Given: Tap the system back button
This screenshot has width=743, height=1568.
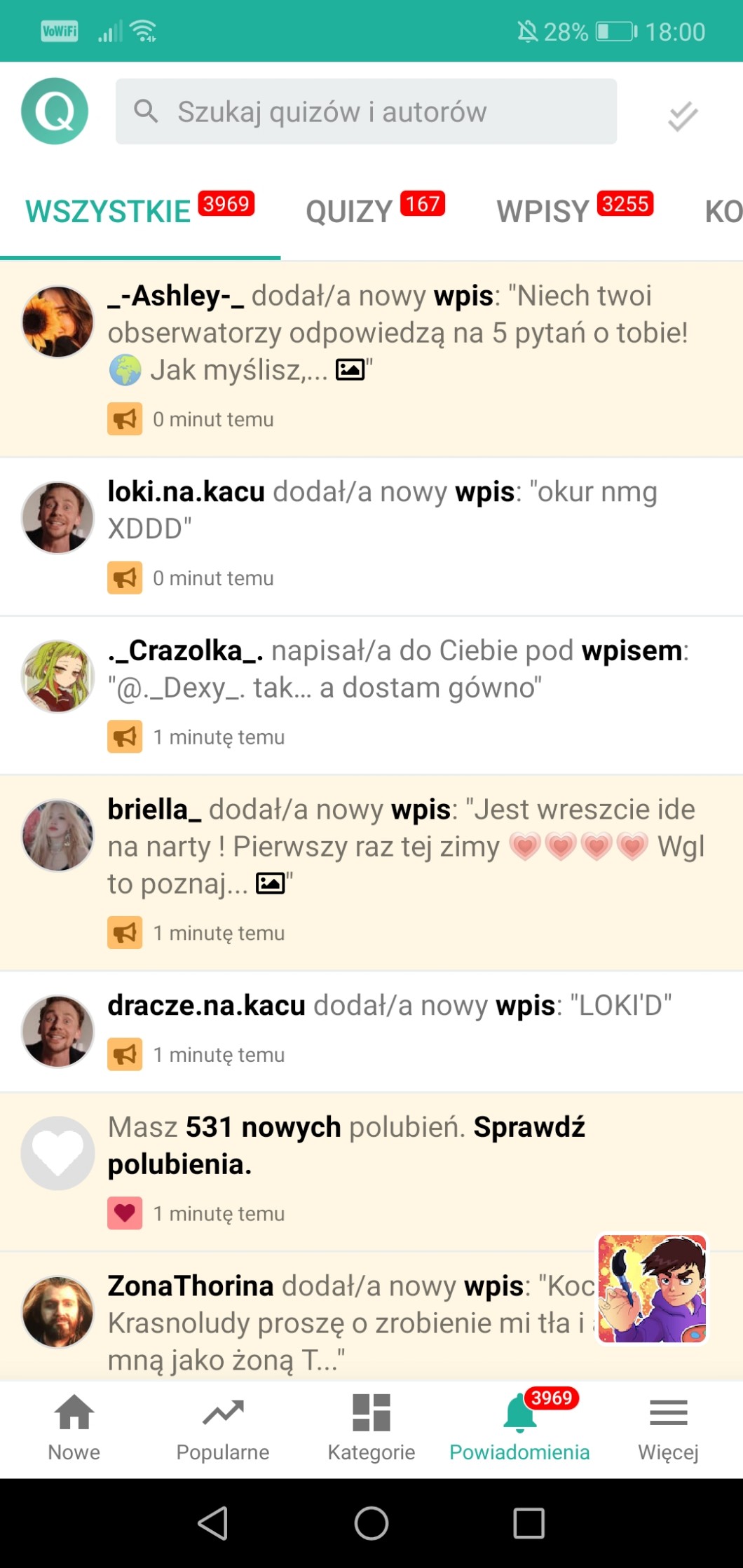Looking at the screenshot, I should point(213,1523).
